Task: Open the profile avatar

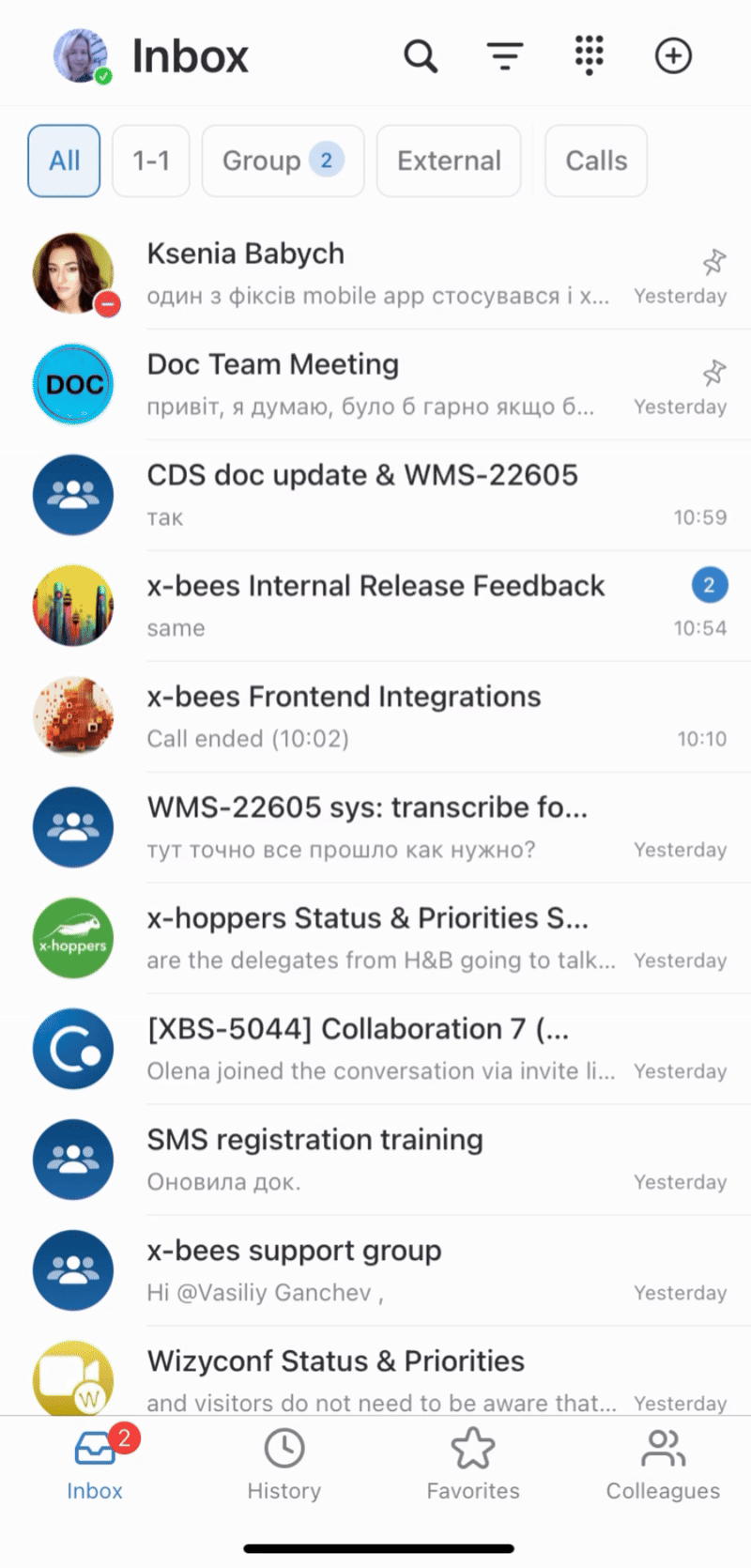Action: [x=81, y=56]
